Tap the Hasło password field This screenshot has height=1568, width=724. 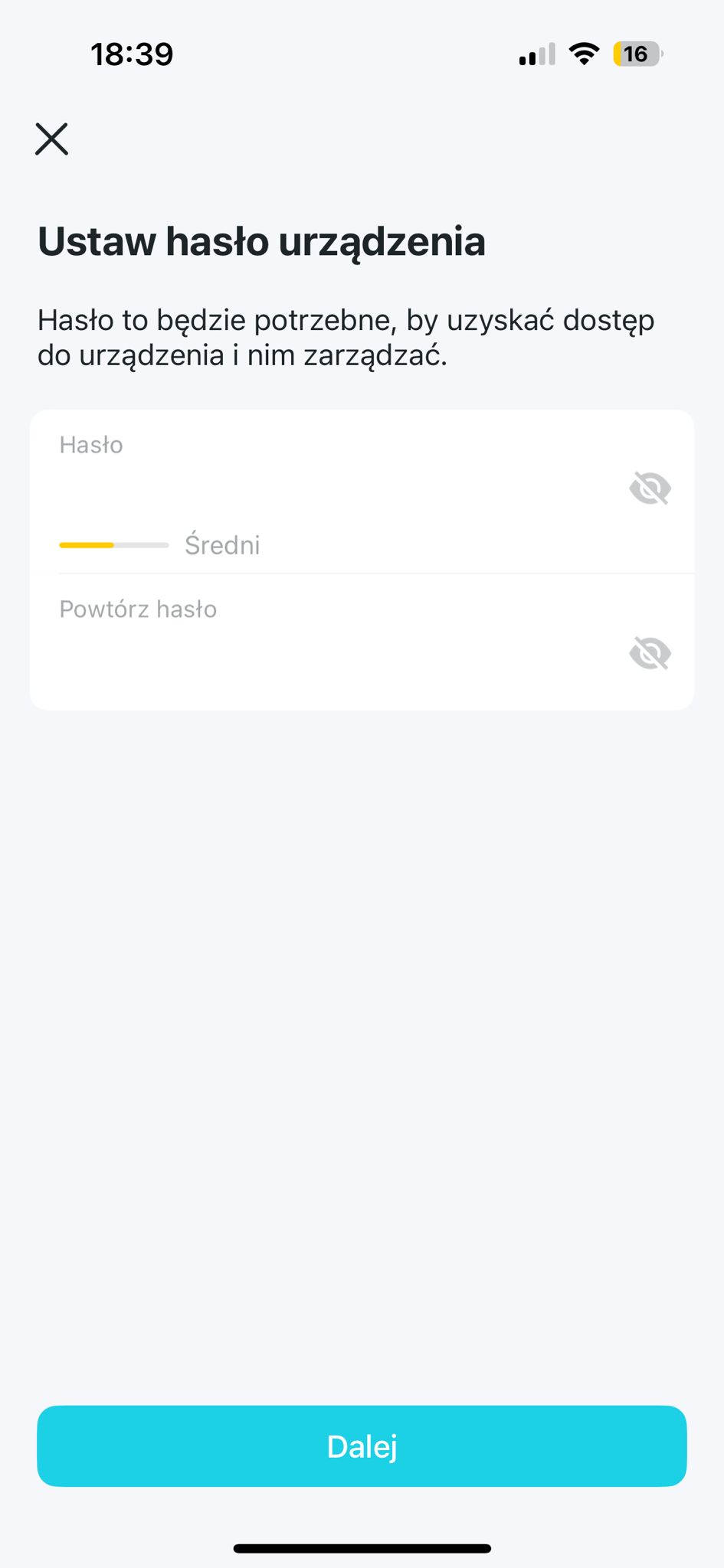(329, 487)
